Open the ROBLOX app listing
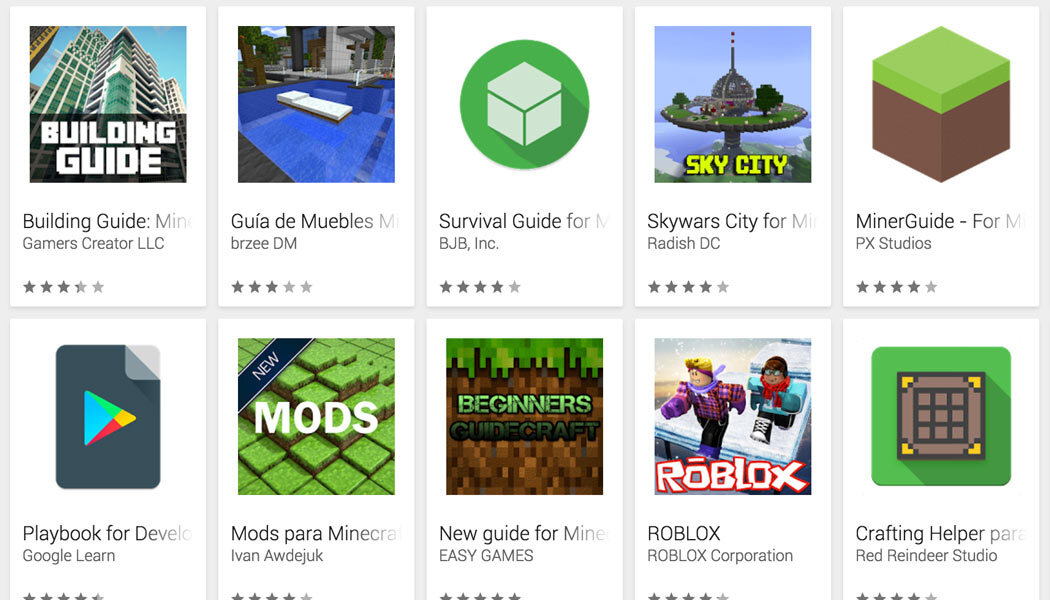Viewport: 1050px width, 600px height. tap(732, 417)
